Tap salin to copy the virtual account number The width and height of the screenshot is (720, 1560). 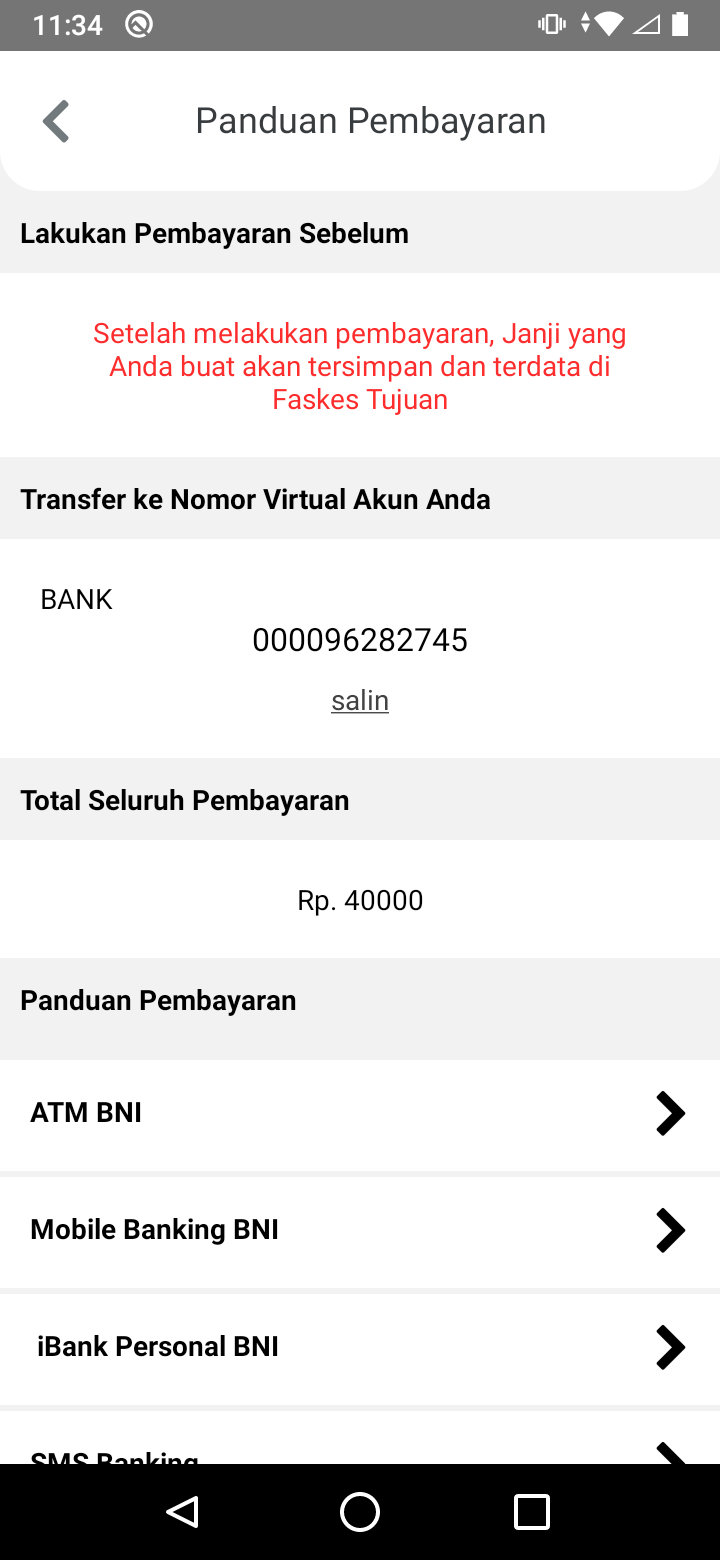[360, 701]
